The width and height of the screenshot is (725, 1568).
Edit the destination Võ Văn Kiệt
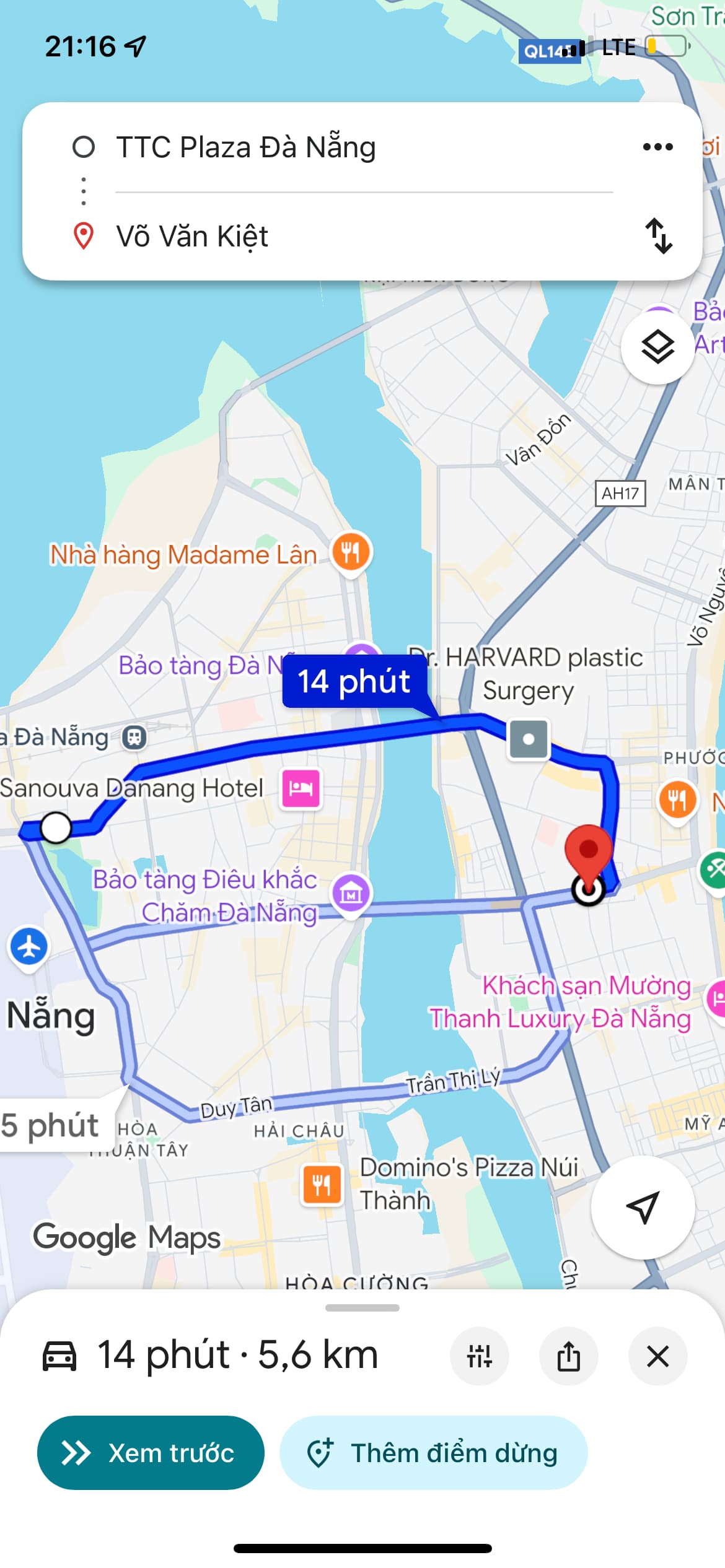[192, 237]
